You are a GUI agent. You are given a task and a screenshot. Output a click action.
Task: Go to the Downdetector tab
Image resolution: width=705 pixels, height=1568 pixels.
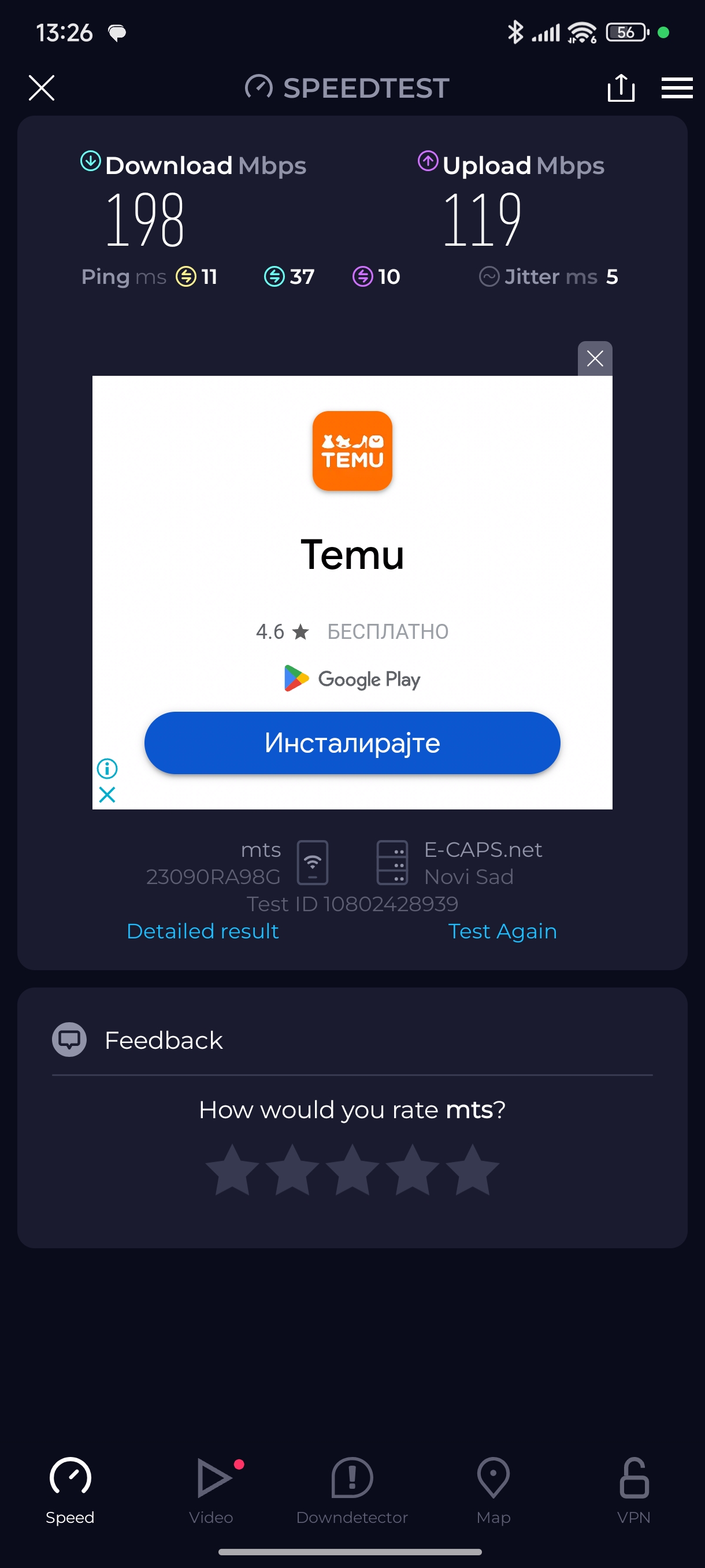coord(351,1489)
